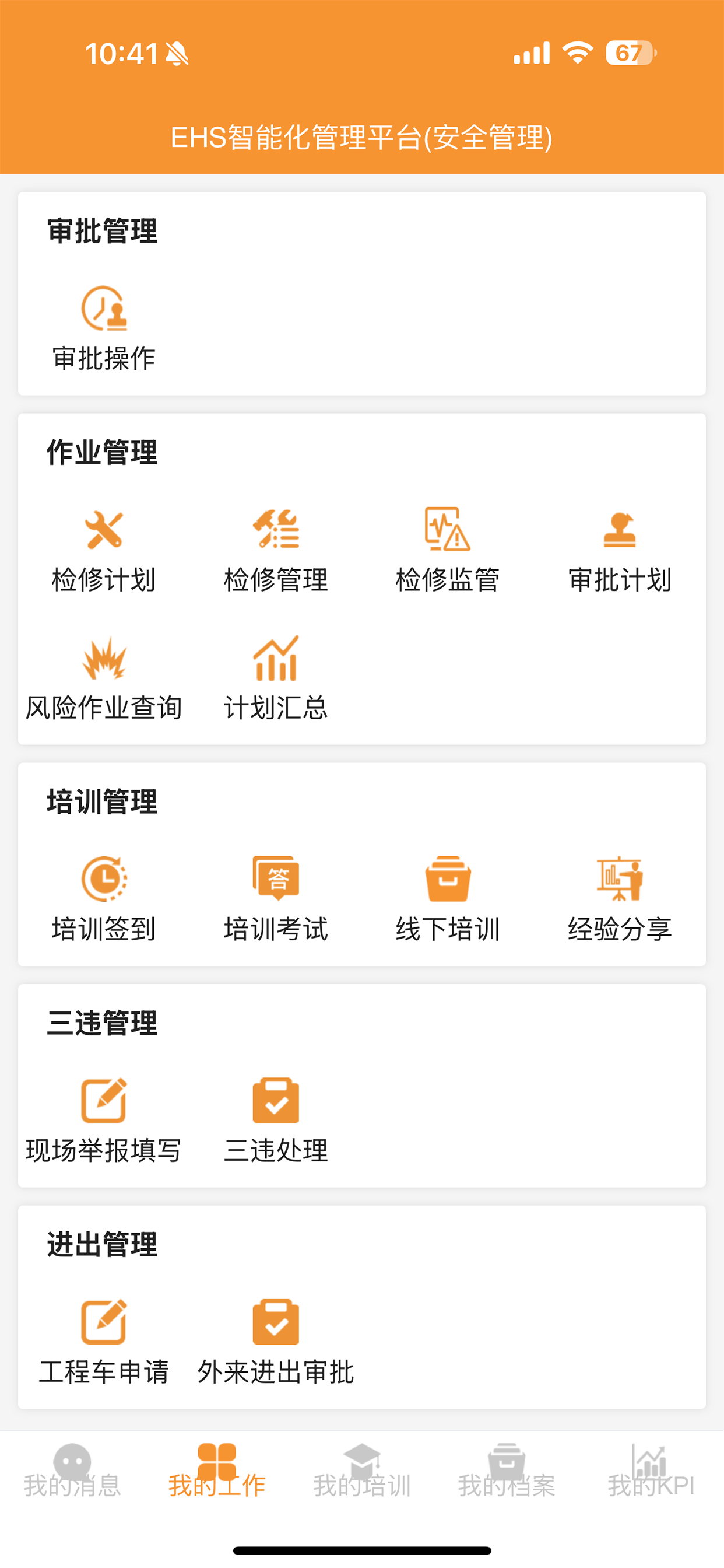Image resolution: width=724 pixels, height=1568 pixels.
Task: Open 审批操作 under 审批管理
Action: point(104,327)
